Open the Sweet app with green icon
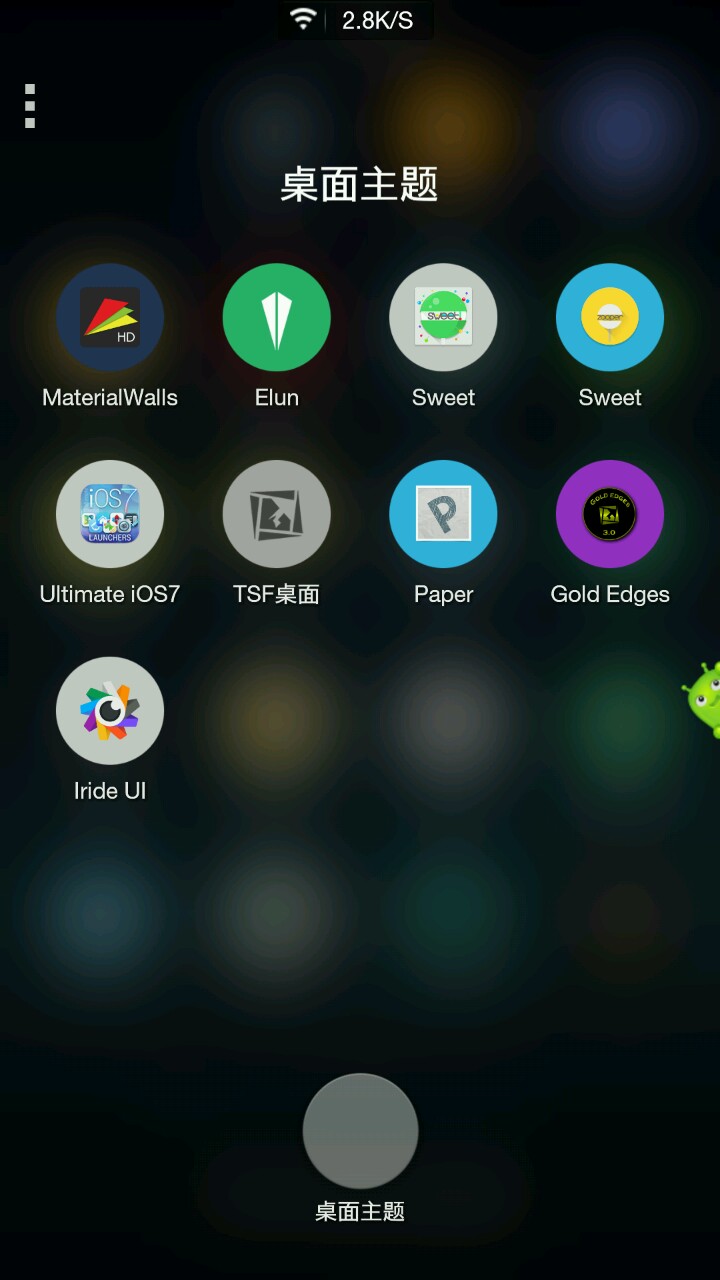Image resolution: width=720 pixels, height=1280 pixels. point(443,318)
